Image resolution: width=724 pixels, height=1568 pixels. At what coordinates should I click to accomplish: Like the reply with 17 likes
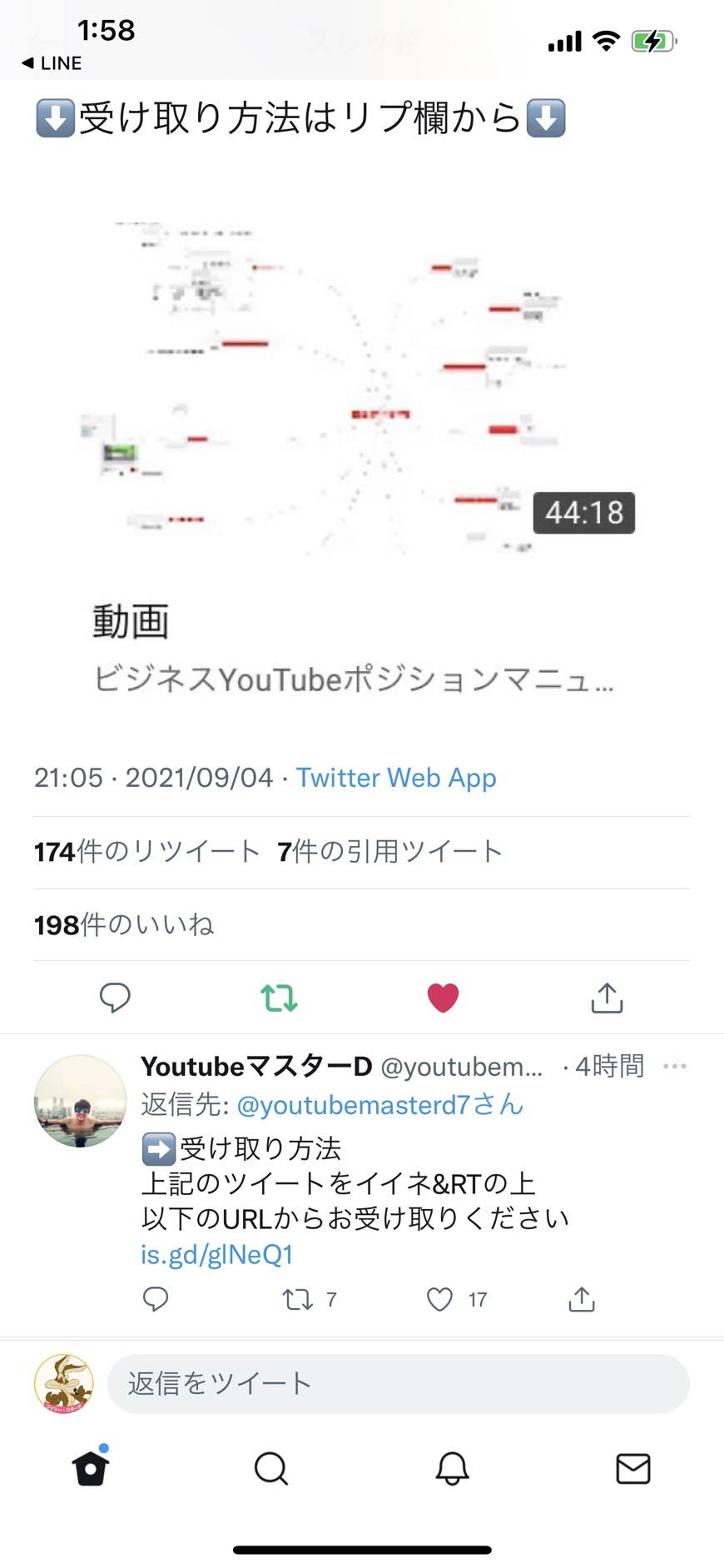click(456, 1299)
